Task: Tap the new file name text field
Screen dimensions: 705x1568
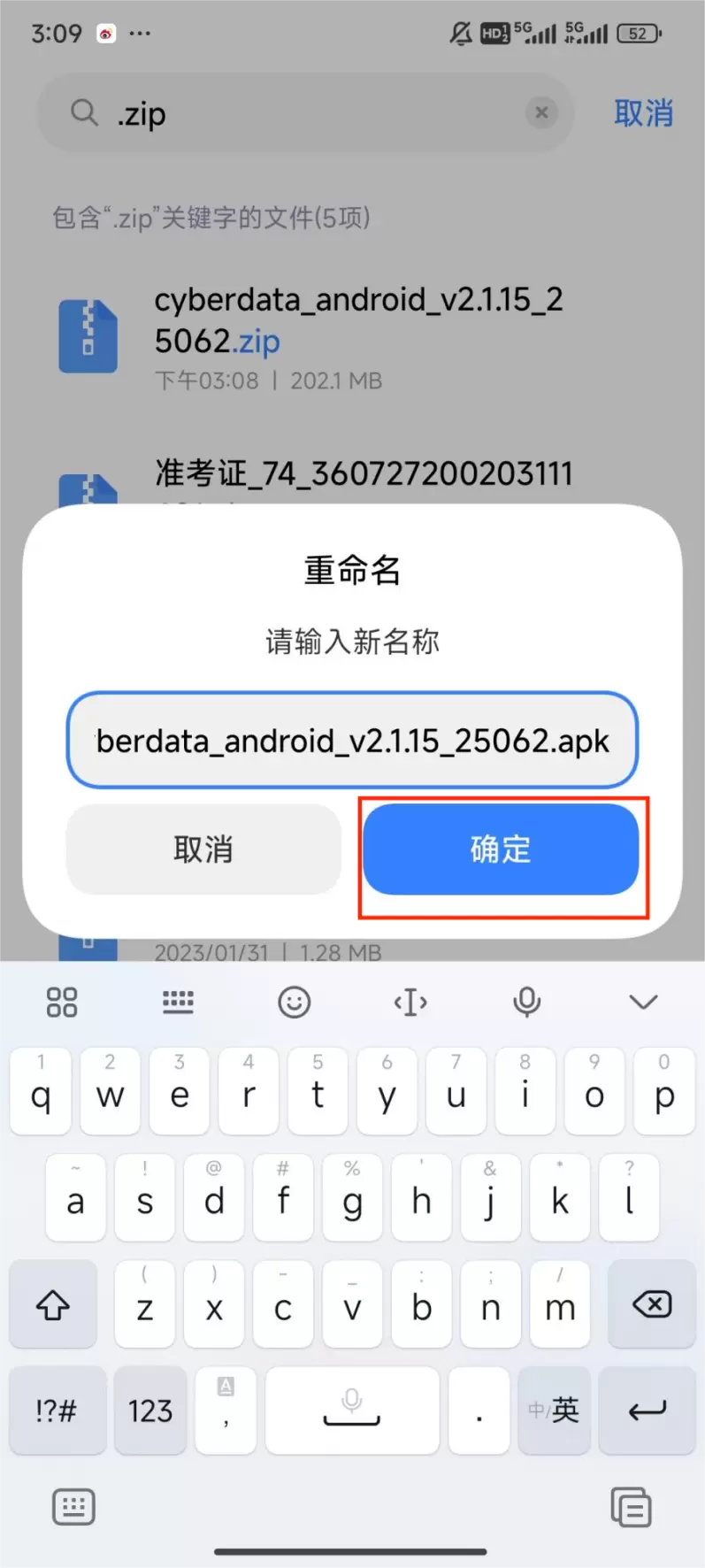Action: coord(352,741)
